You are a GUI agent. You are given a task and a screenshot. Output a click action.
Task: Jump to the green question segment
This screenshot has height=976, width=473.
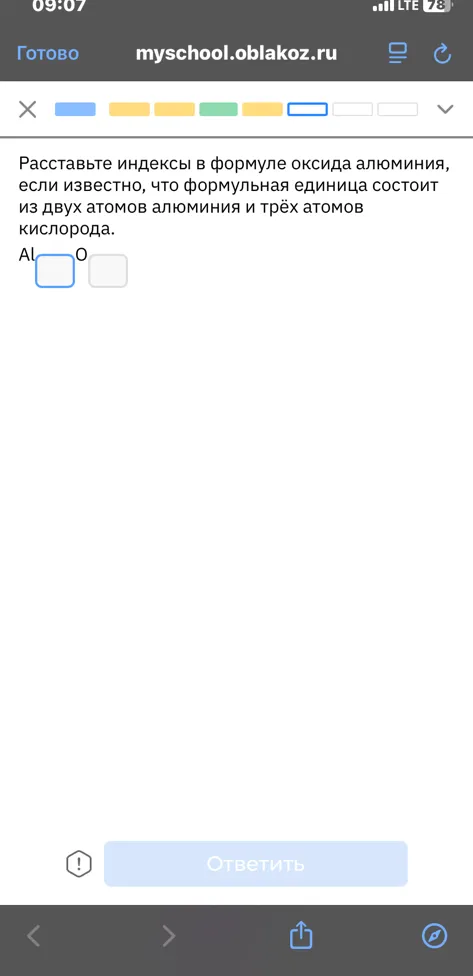click(218, 110)
